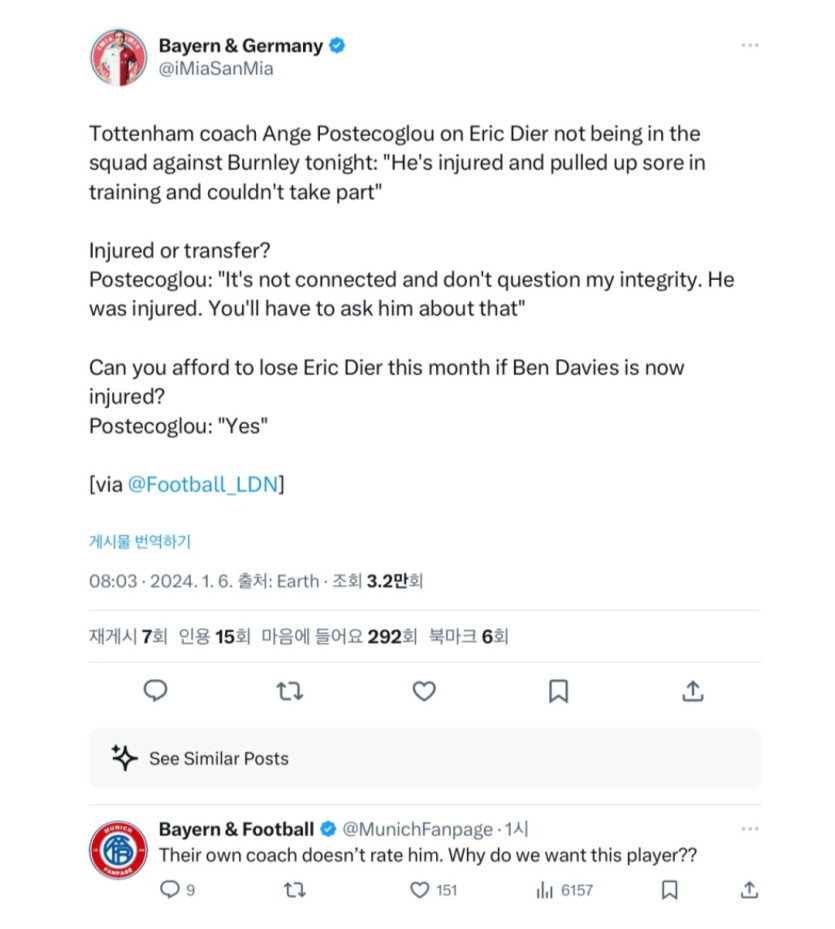
Task: View the 15 quote posts
Action: coord(214,636)
